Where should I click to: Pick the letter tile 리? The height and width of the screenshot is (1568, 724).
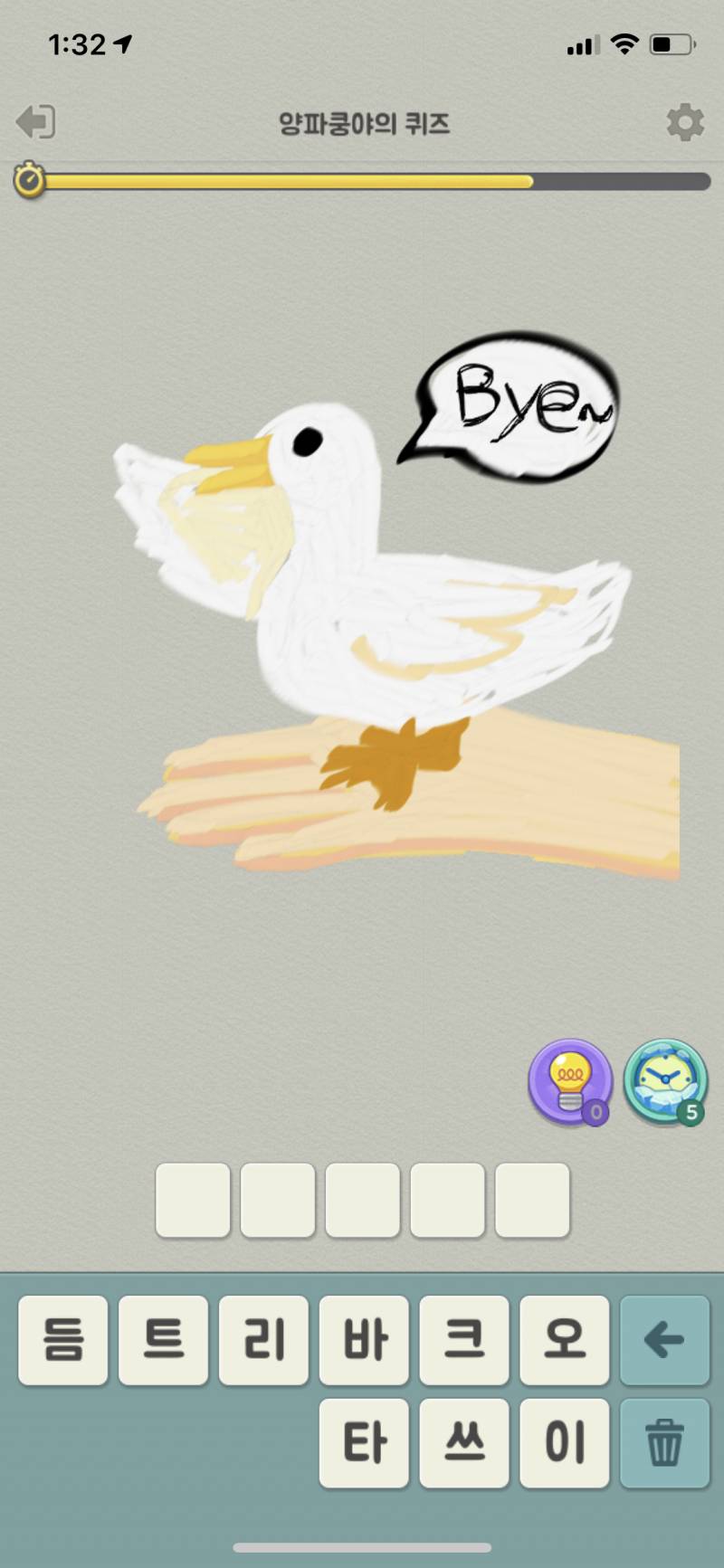point(263,1339)
